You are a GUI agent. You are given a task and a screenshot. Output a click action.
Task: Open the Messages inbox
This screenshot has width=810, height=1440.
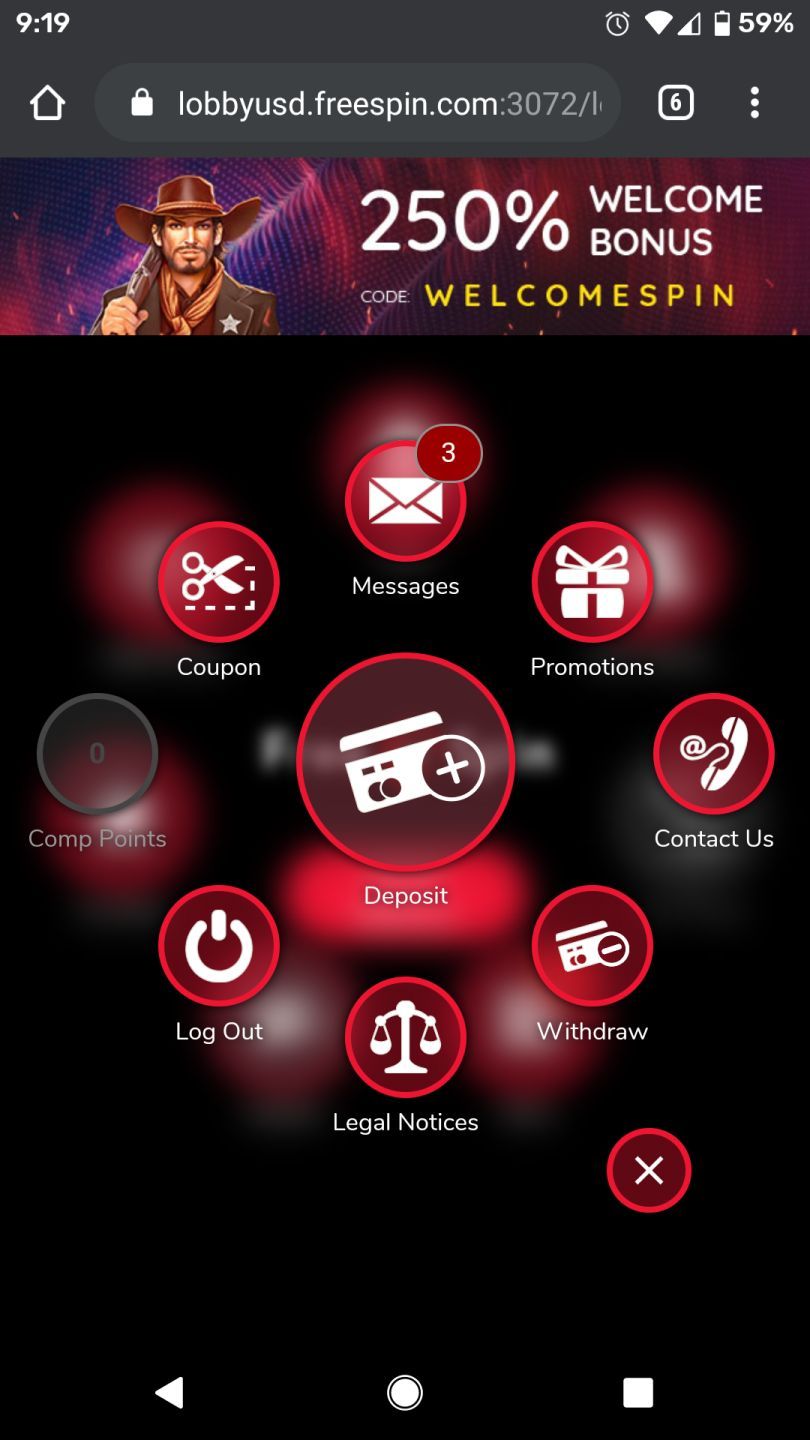(405, 500)
